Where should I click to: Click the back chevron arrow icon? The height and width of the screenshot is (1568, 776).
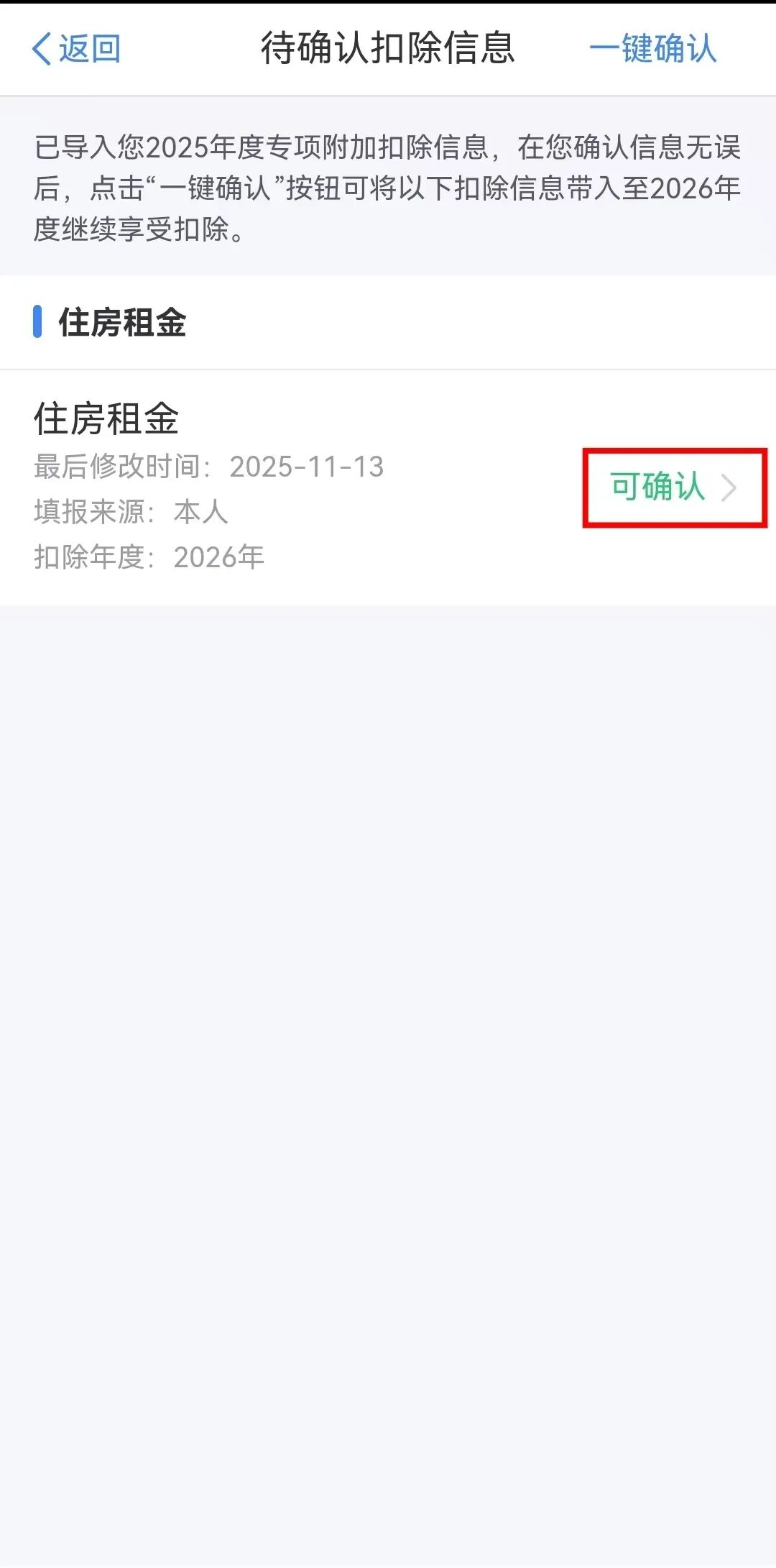pos(41,49)
